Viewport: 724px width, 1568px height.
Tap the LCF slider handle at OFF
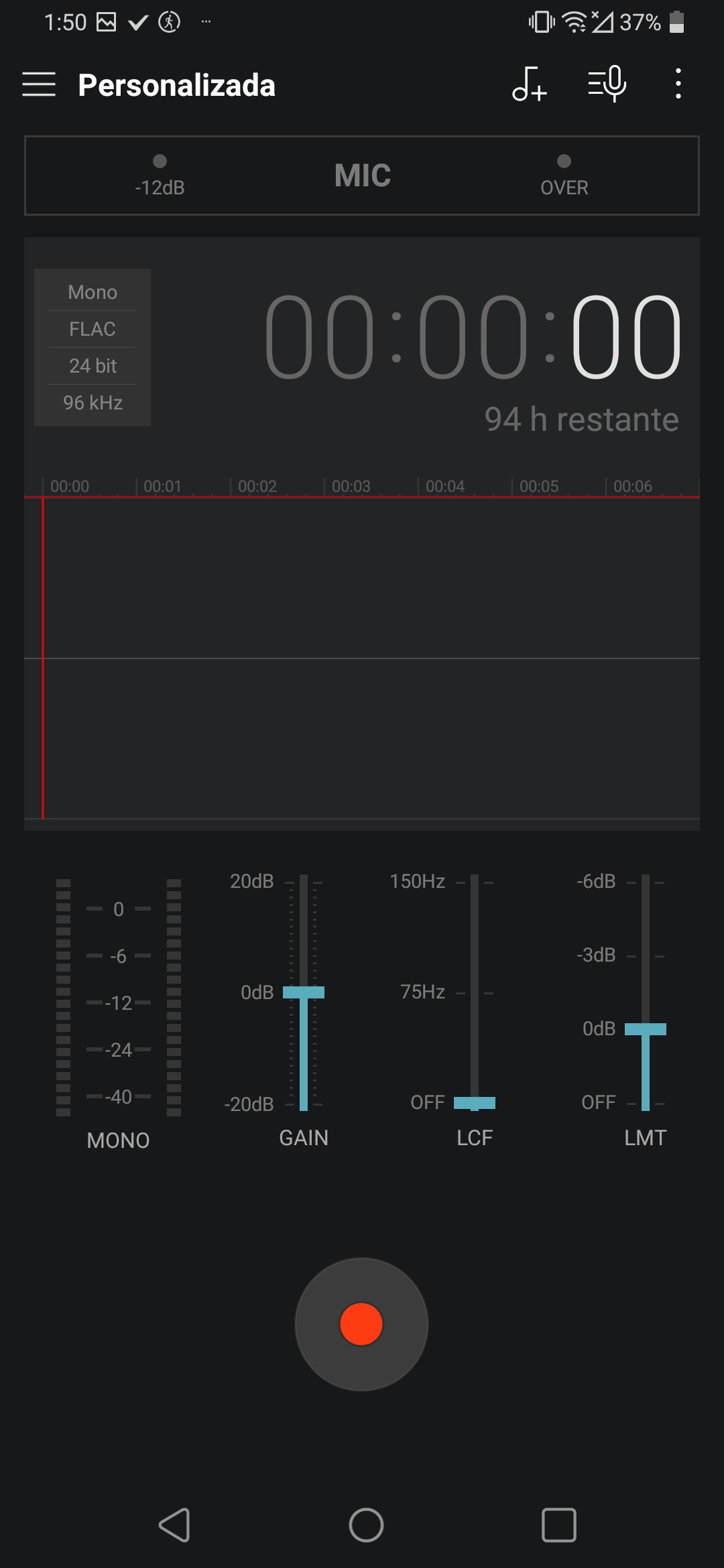click(475, 1103)
